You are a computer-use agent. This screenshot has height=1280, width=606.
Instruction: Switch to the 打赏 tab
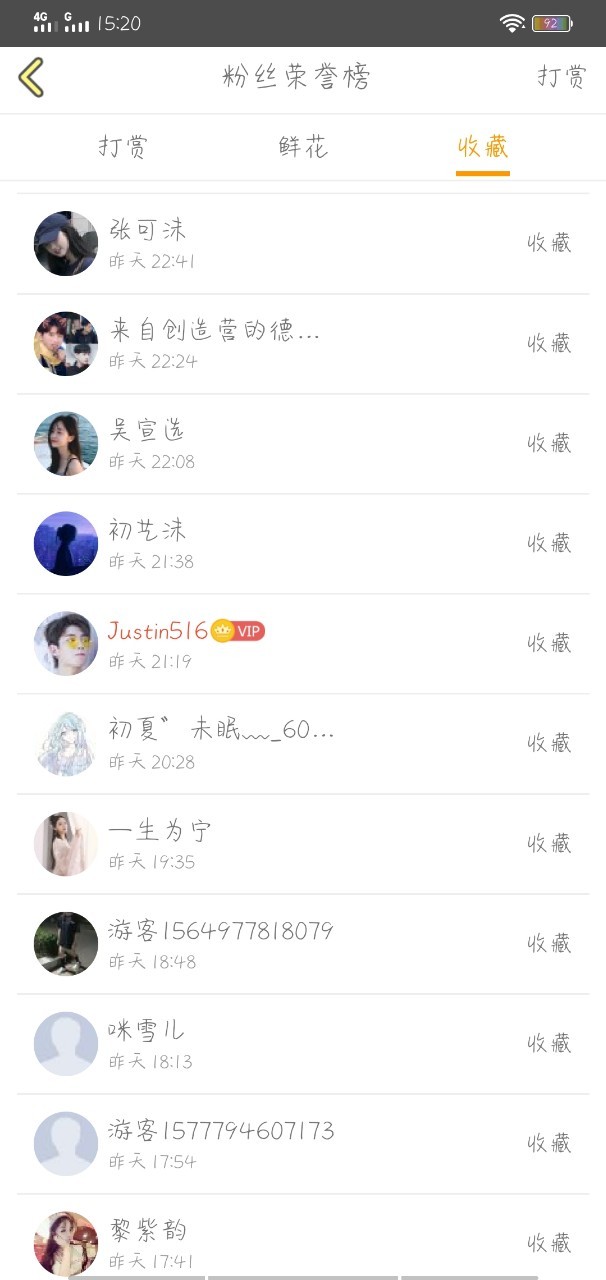123,147
